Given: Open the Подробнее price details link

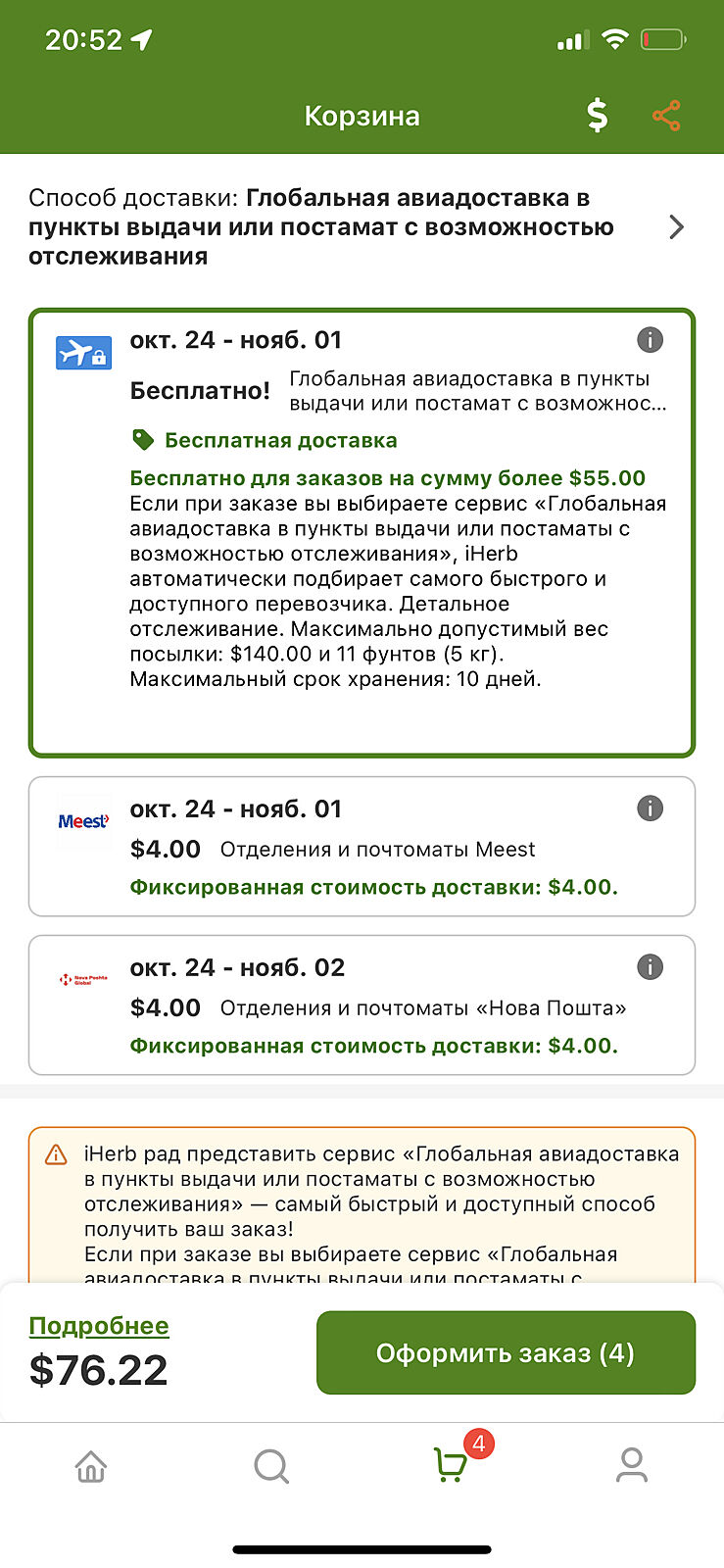Looking at the screenshot, I should tap(99, 1326).
